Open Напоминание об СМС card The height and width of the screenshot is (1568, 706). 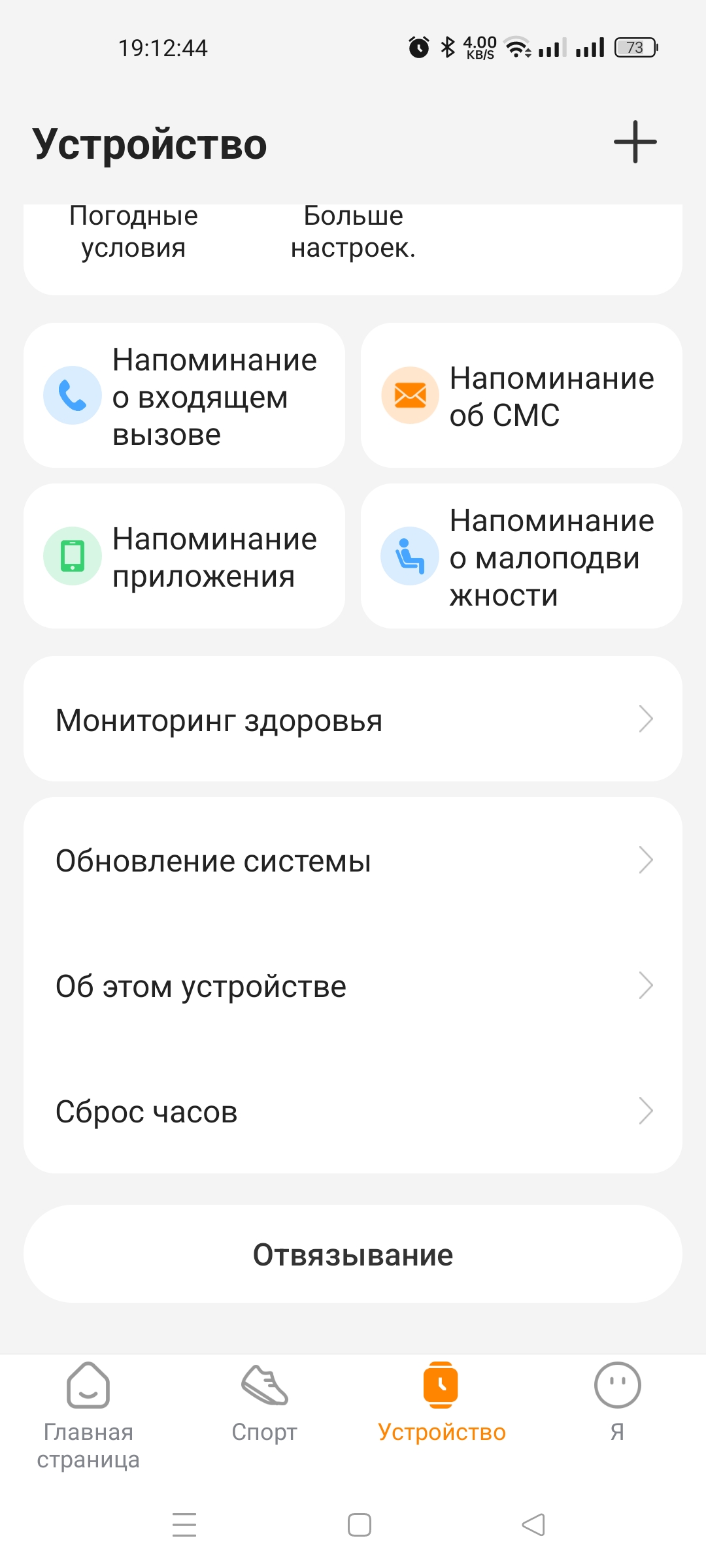click(522, 396)
